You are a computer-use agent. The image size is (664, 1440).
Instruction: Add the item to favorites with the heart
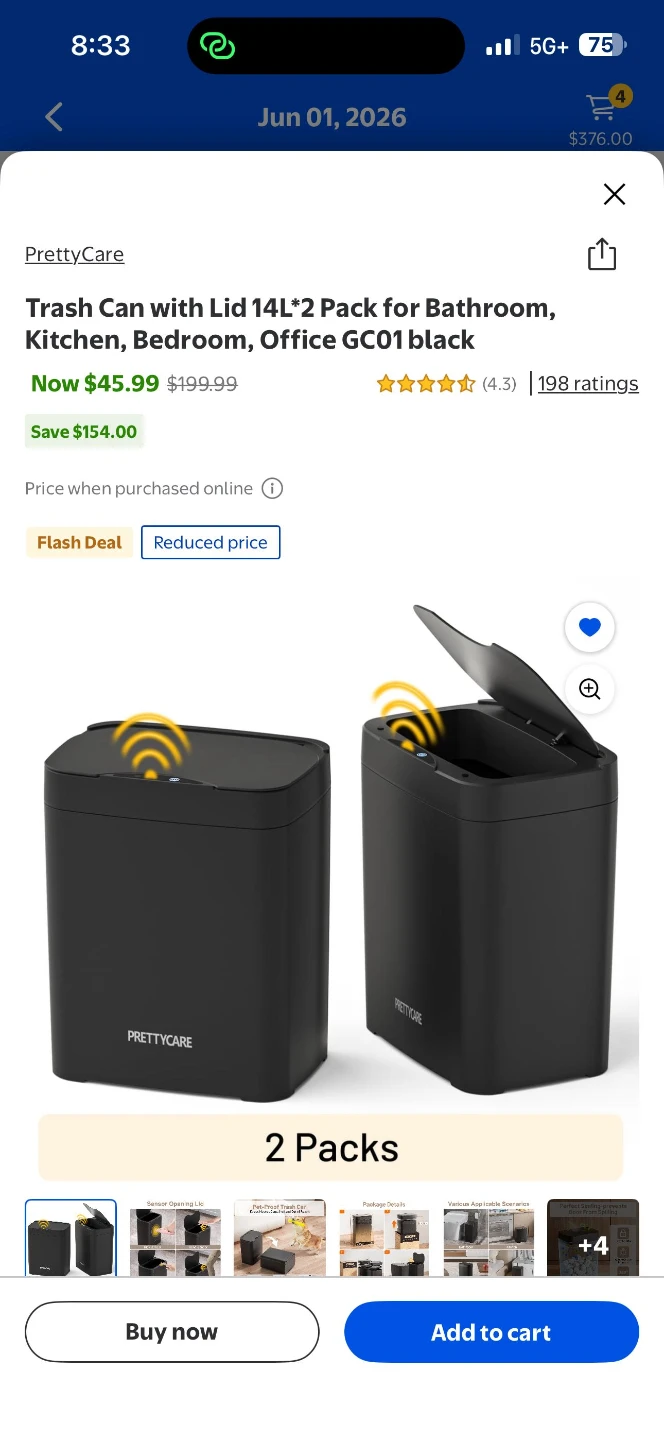[x=590, y=627]
